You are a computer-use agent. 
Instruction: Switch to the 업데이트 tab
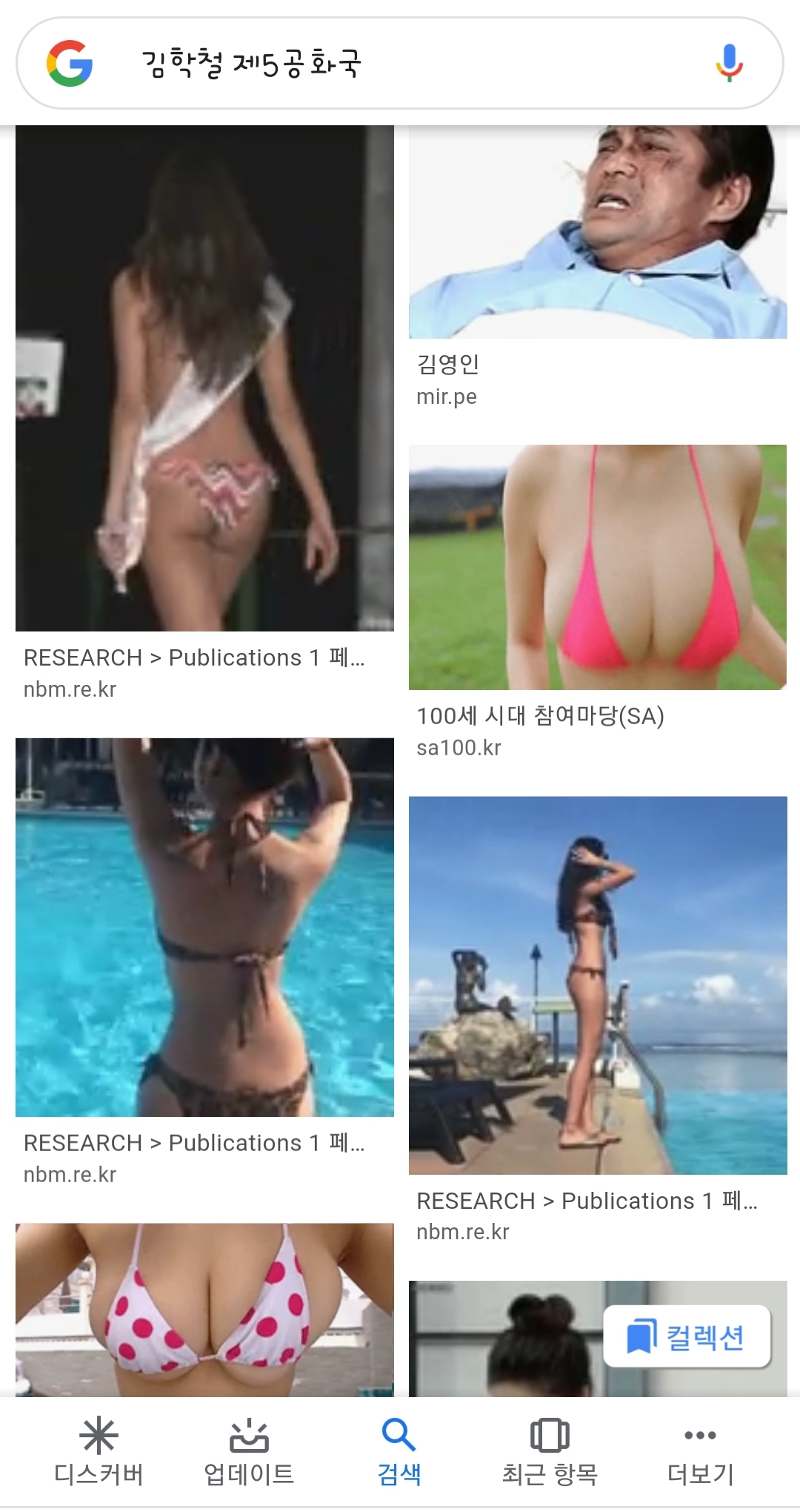249,1453
